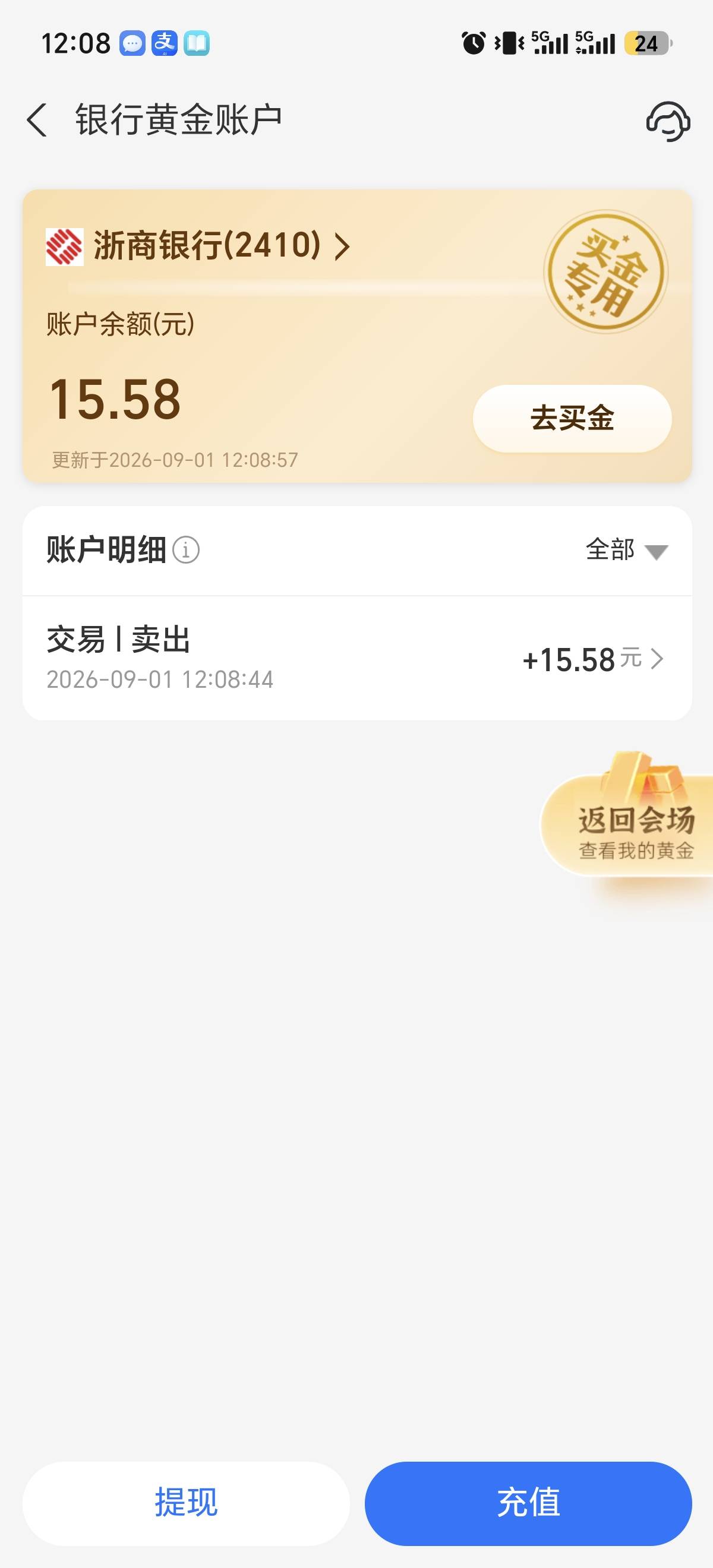Tap the 提现 withdraw button
Image resolution: width=713 pixels, height=1568 pixels.
pos(186,1503)
